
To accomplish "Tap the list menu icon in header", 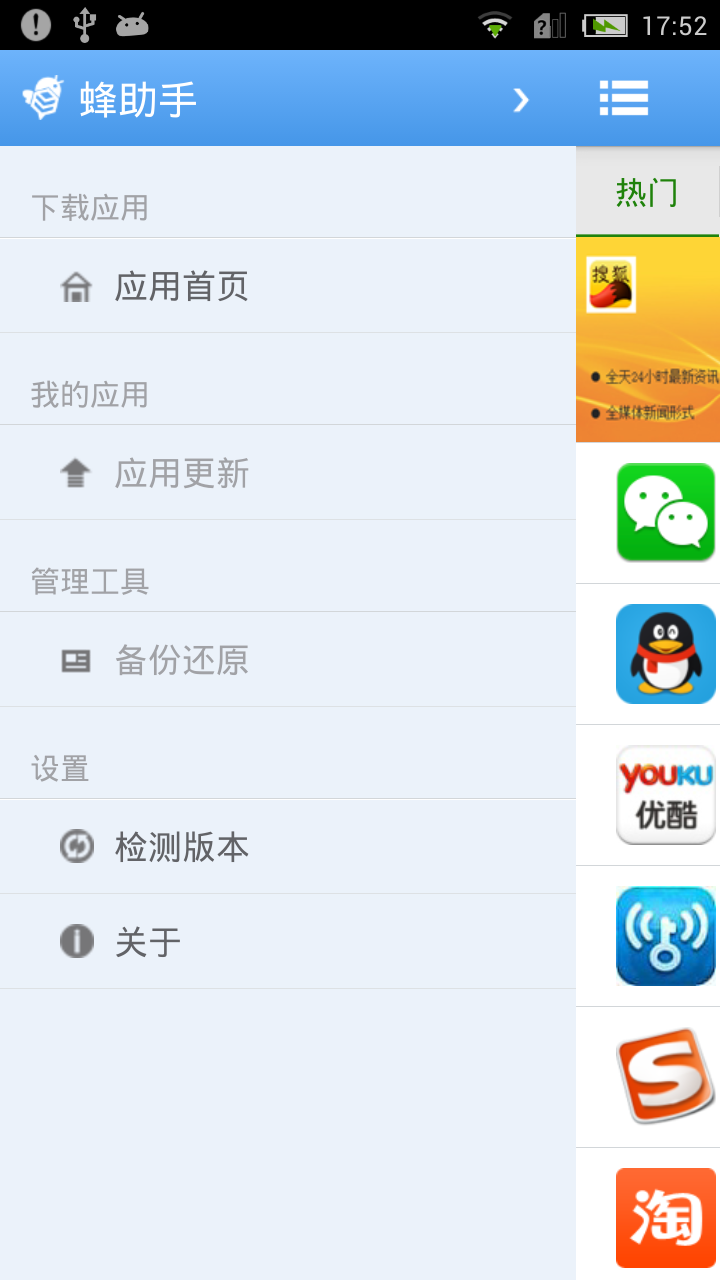I will [624, 98].
